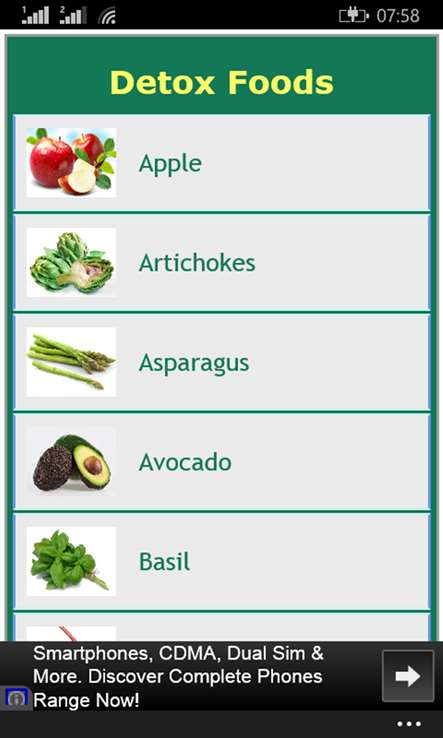Open the three-dot app bar menu

409,724
